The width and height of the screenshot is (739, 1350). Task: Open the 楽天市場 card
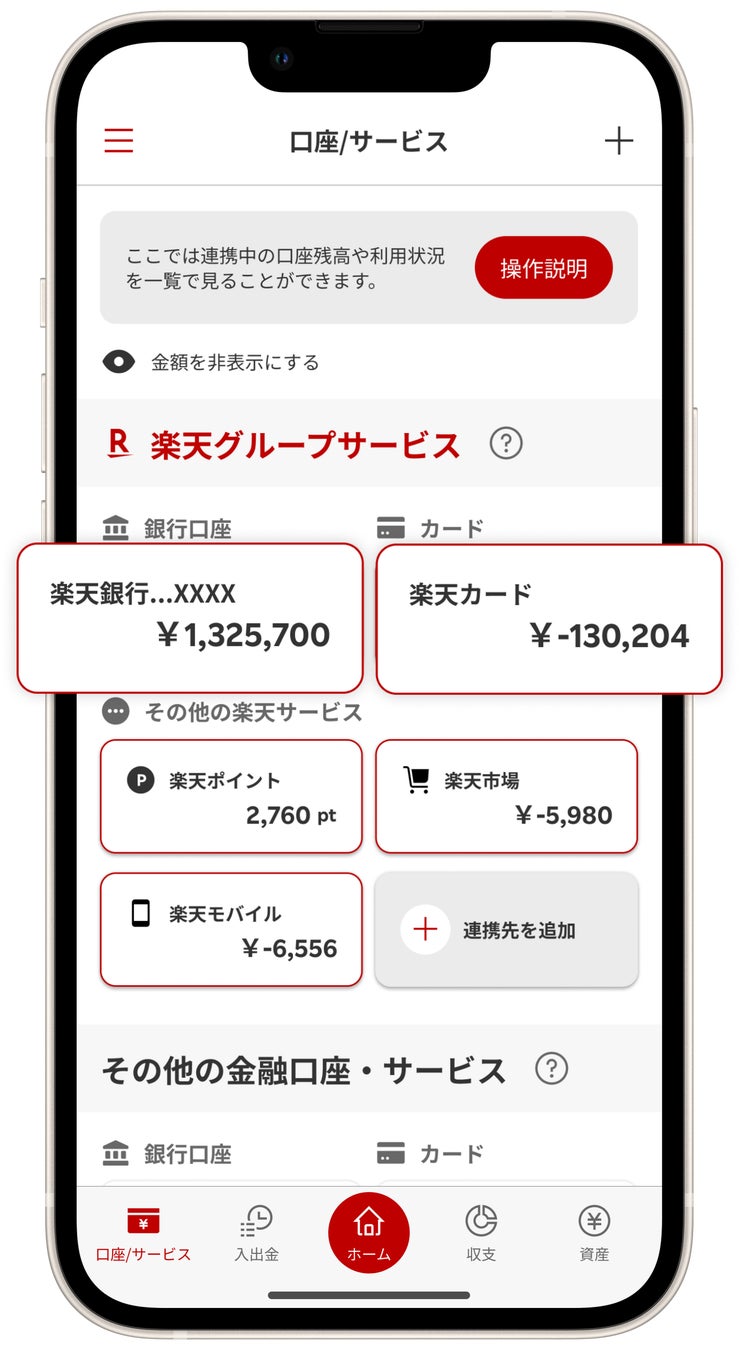(506, 797)
